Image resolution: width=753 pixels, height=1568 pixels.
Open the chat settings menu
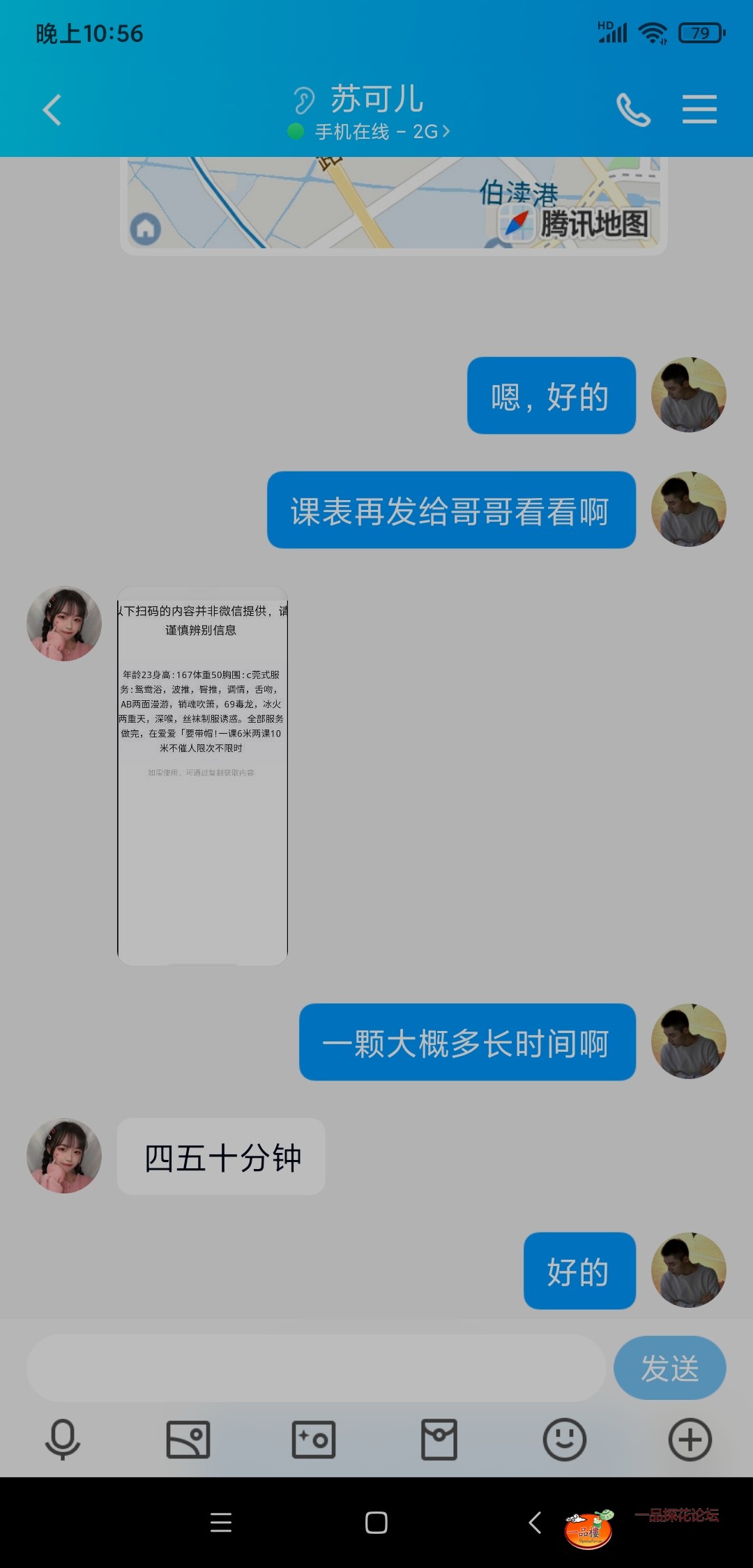pyautogui.click(x=699, y=110)
